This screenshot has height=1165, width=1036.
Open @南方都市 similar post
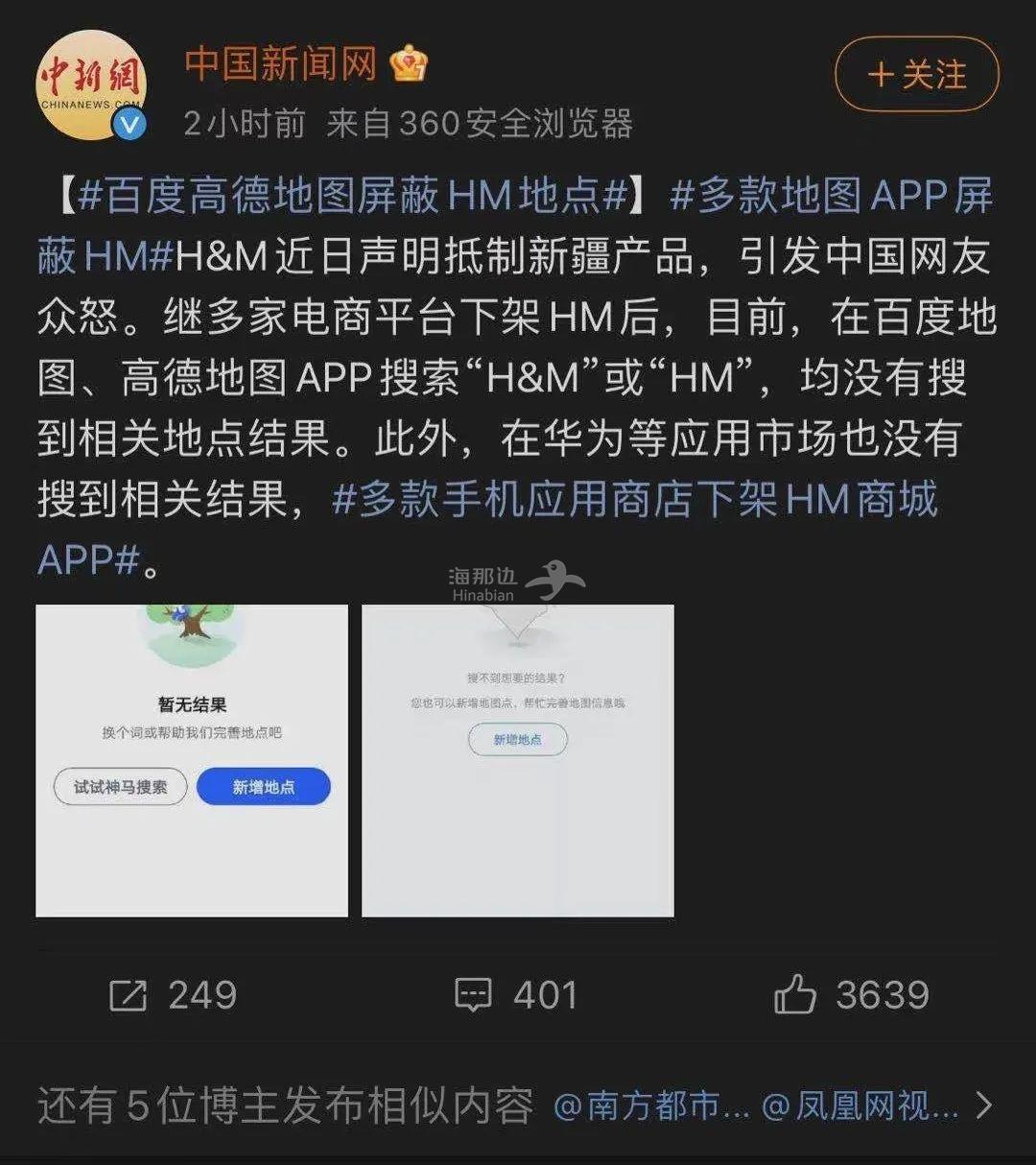point(652,1106)
